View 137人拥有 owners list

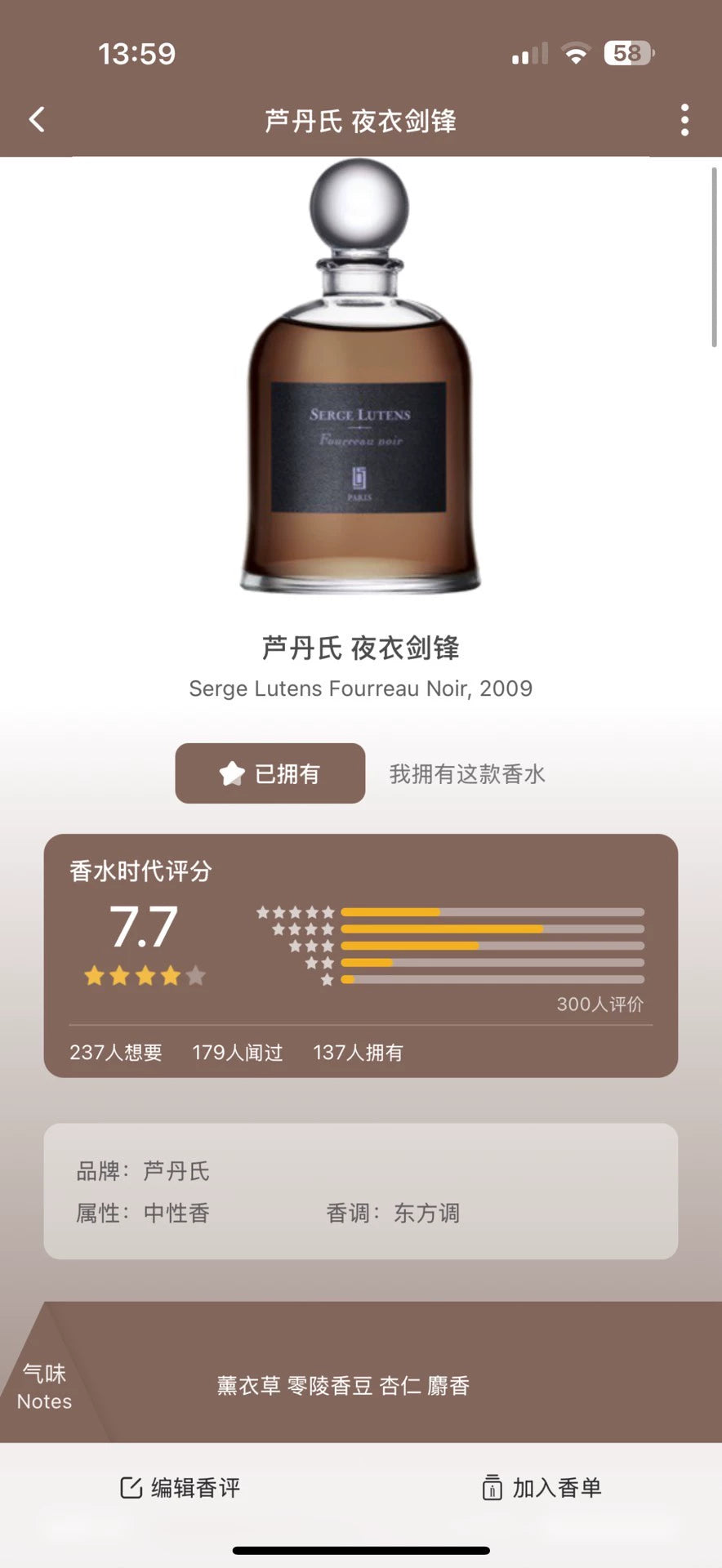(x=358, y=1052)
